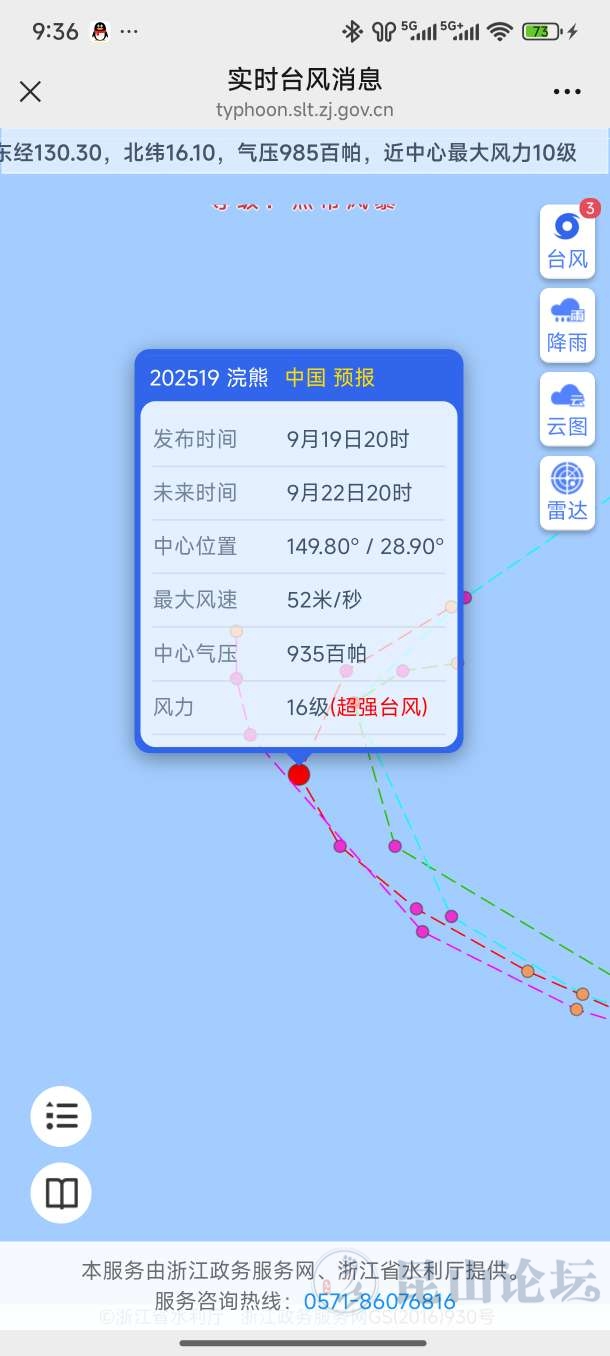The width and height of the screenshot is (610, 1356).
Task: Open the book legend button
Action: point(61,1193)
